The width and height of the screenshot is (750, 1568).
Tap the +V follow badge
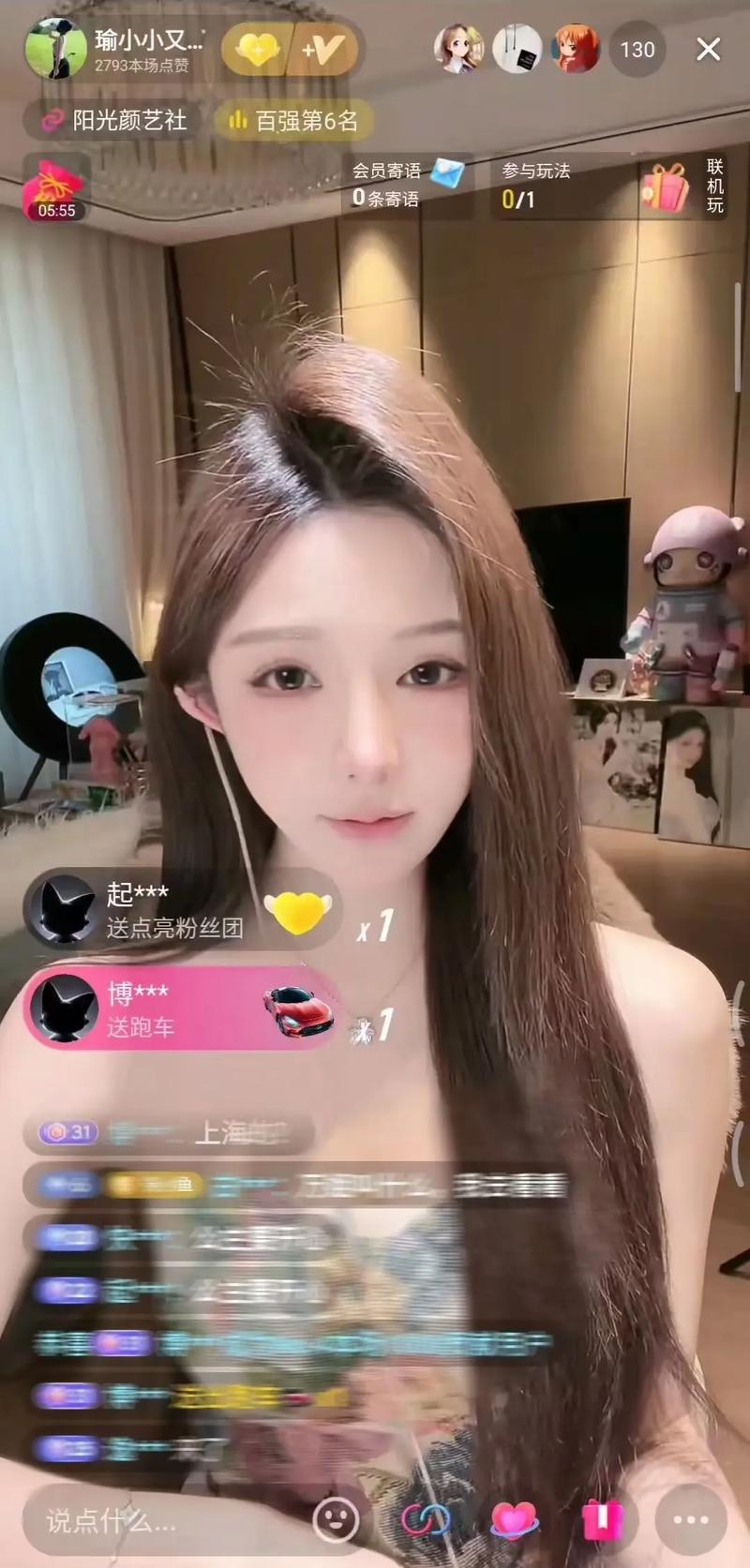pos(317,49)
